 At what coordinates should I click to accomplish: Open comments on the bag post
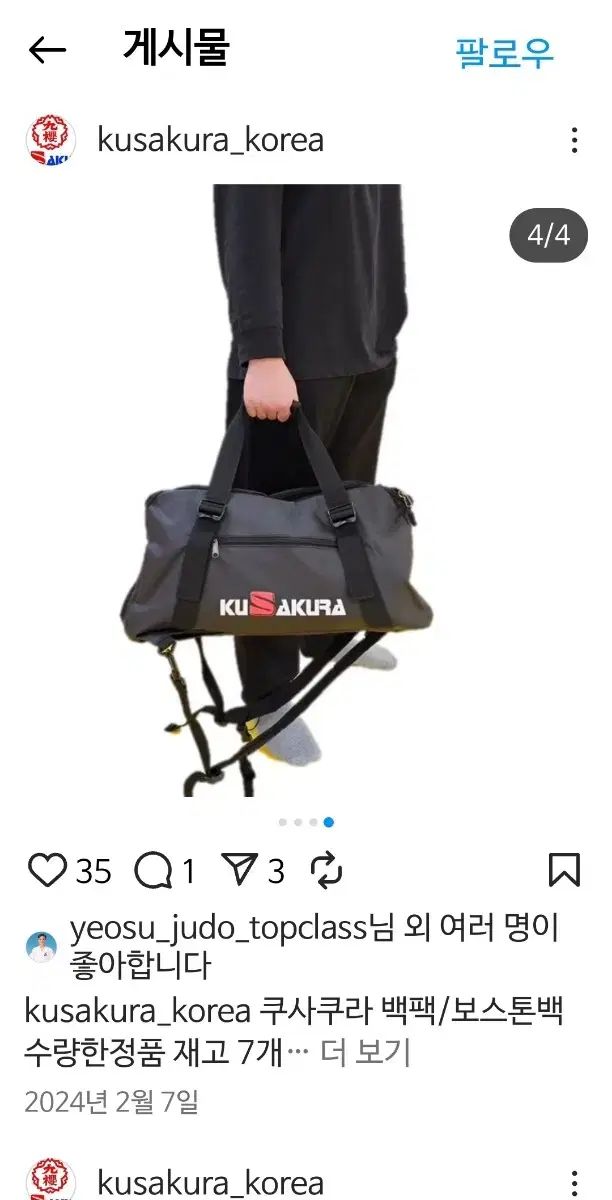(x=152, y=871)
